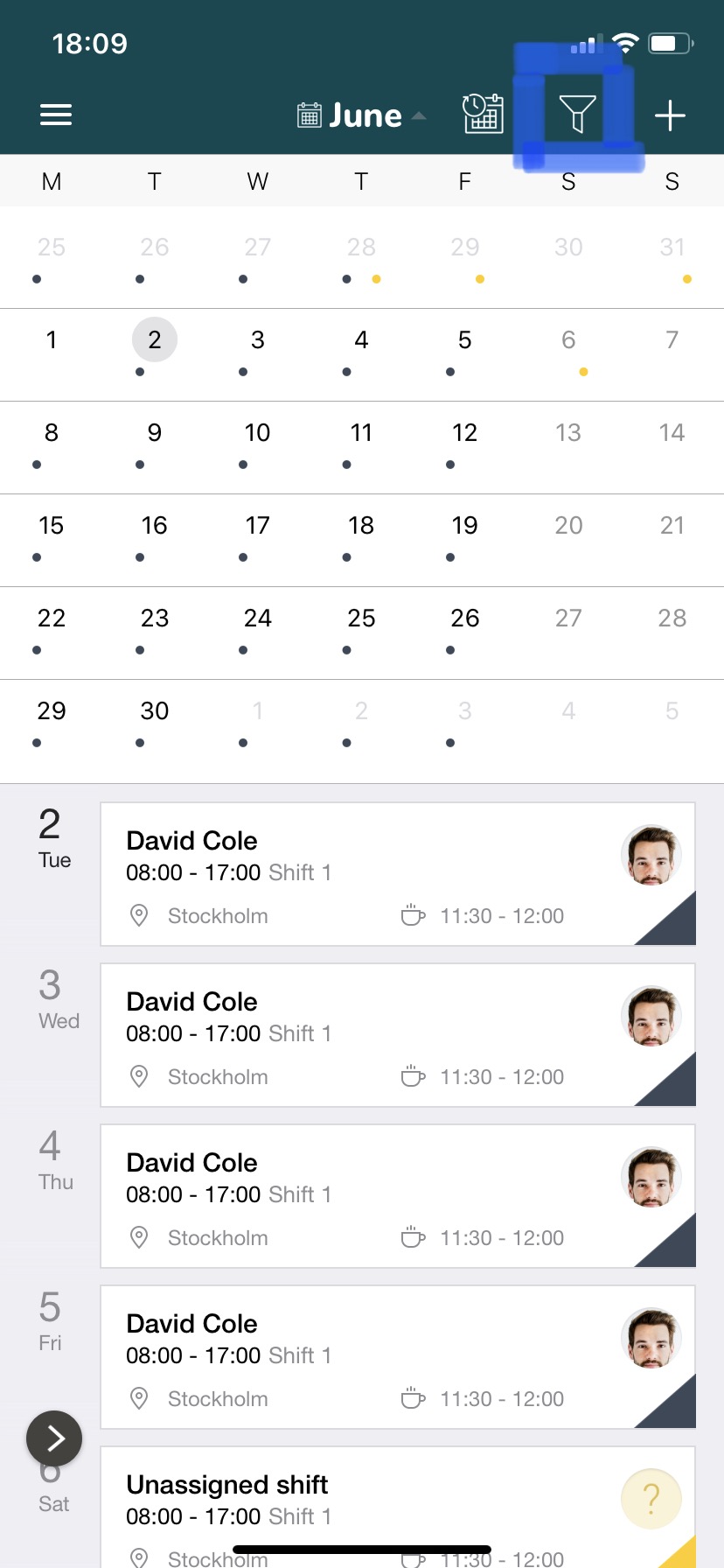Select June 6 in the calendar
This screenshot has width=724, height=1568.
tap(568, 340)
